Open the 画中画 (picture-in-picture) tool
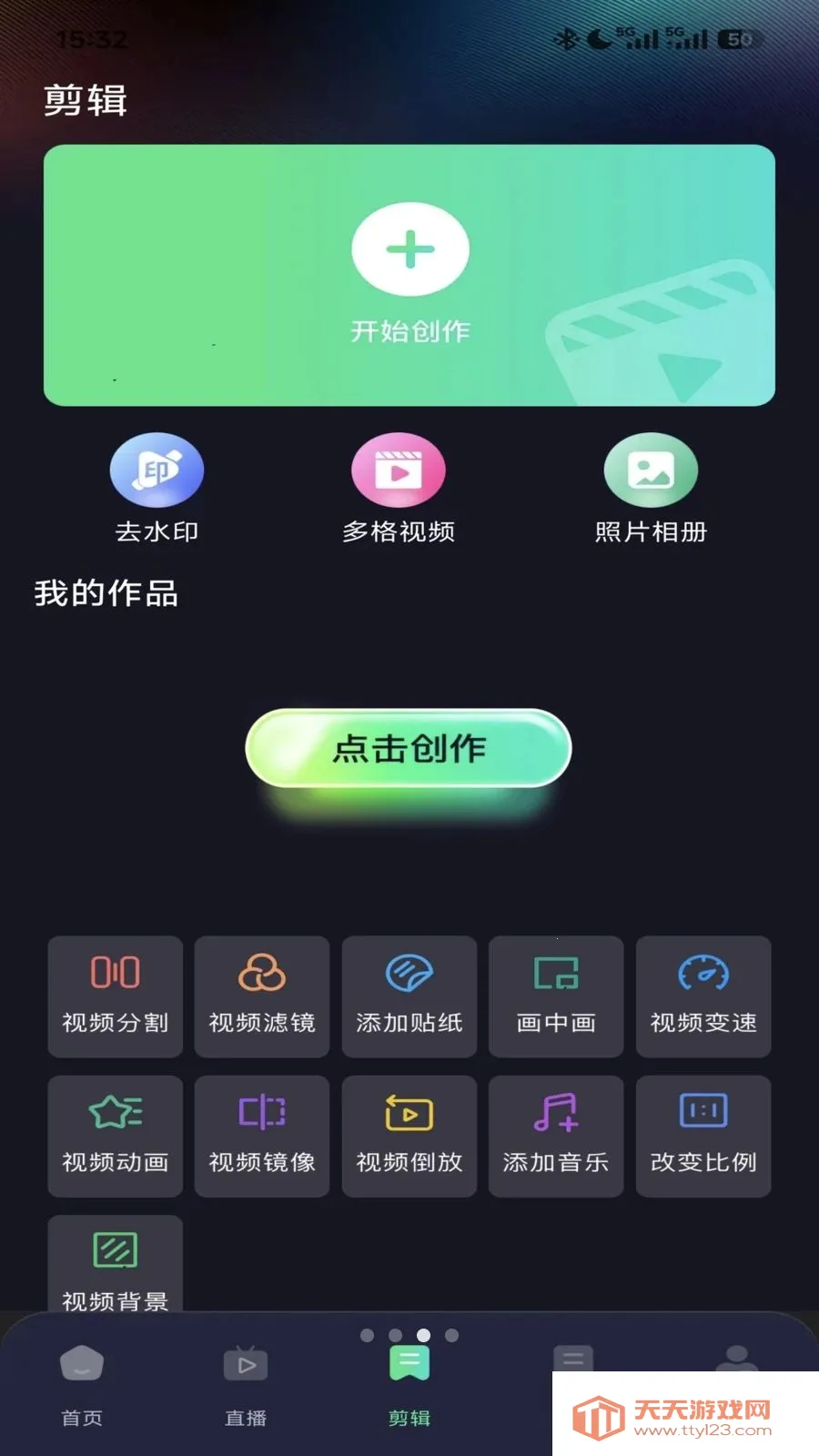Screen dimensions: 819x1456 (x=556, y=996)
